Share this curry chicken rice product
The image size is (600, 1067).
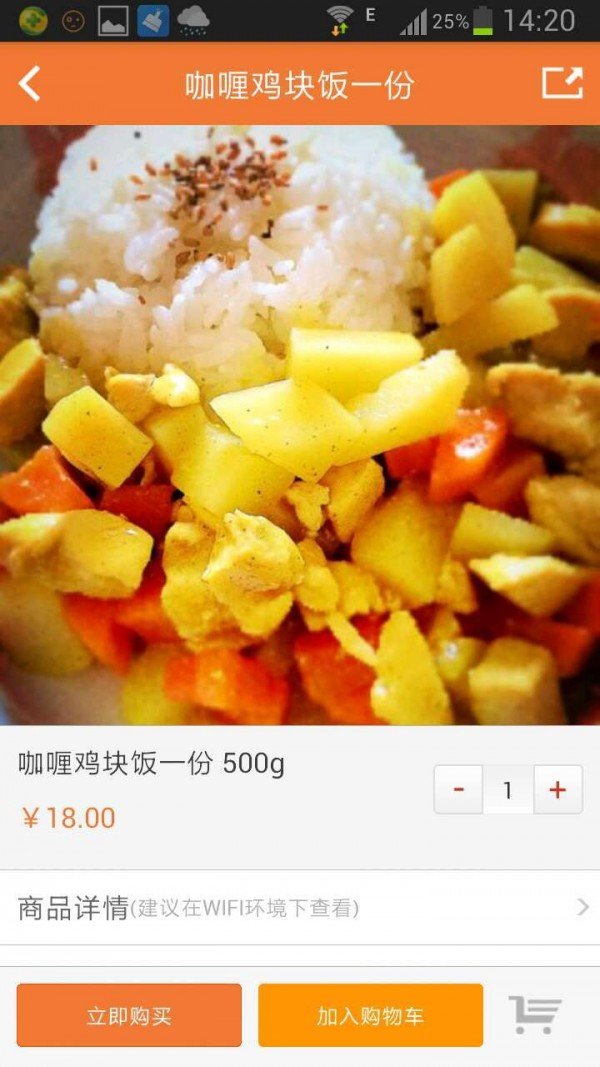point(562,83)
